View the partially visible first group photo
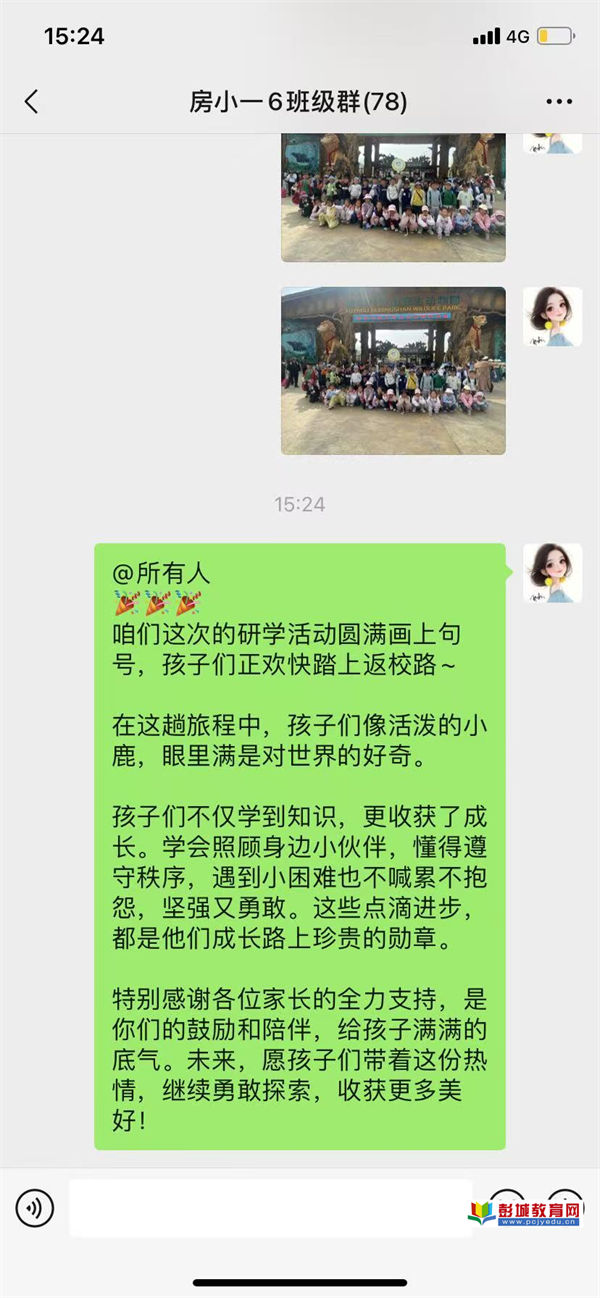The width and height of the screenshot is (600, 1298). click(393, 197)
